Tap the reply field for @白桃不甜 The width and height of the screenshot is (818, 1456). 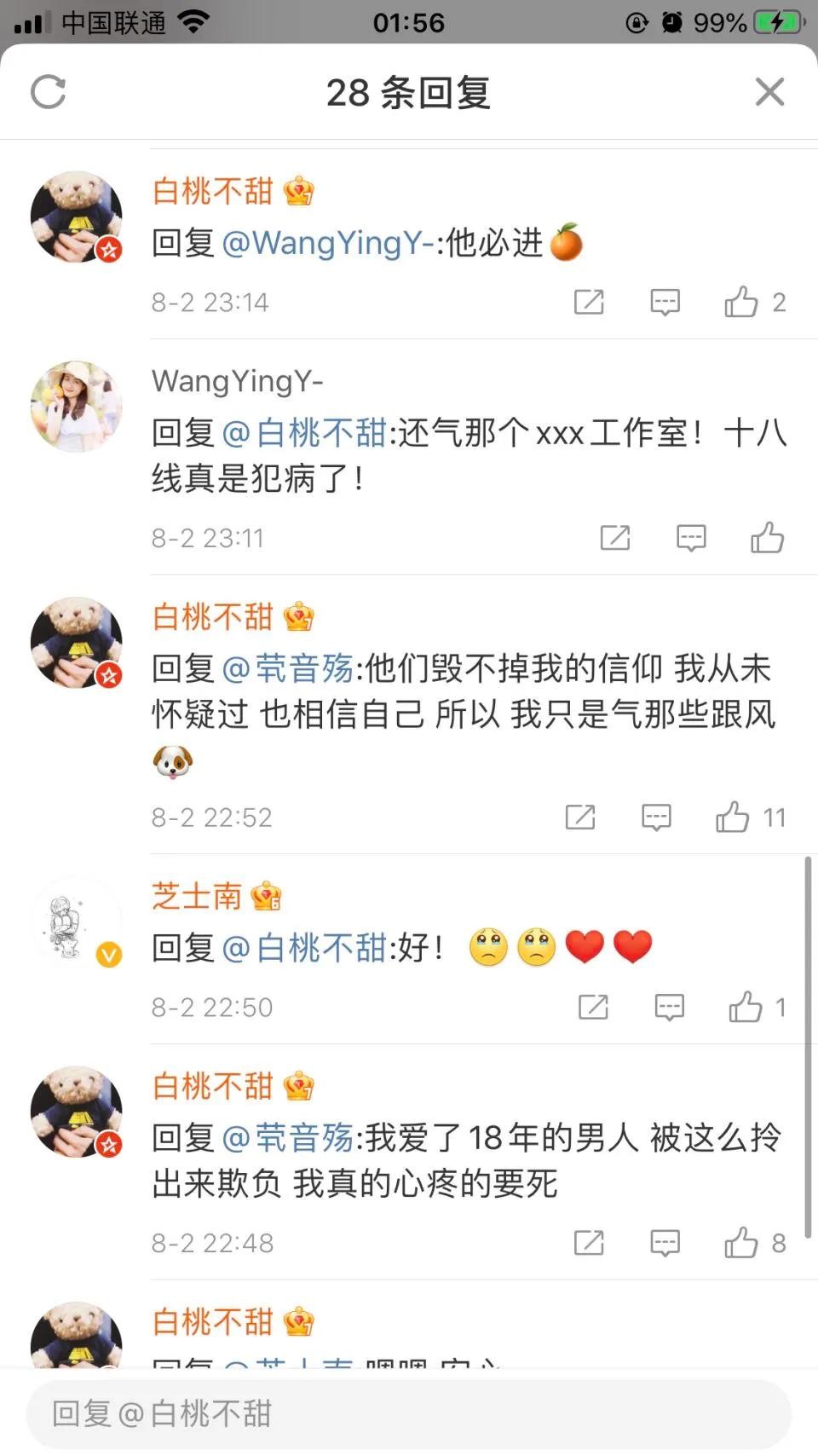(x=409, y=1413)
